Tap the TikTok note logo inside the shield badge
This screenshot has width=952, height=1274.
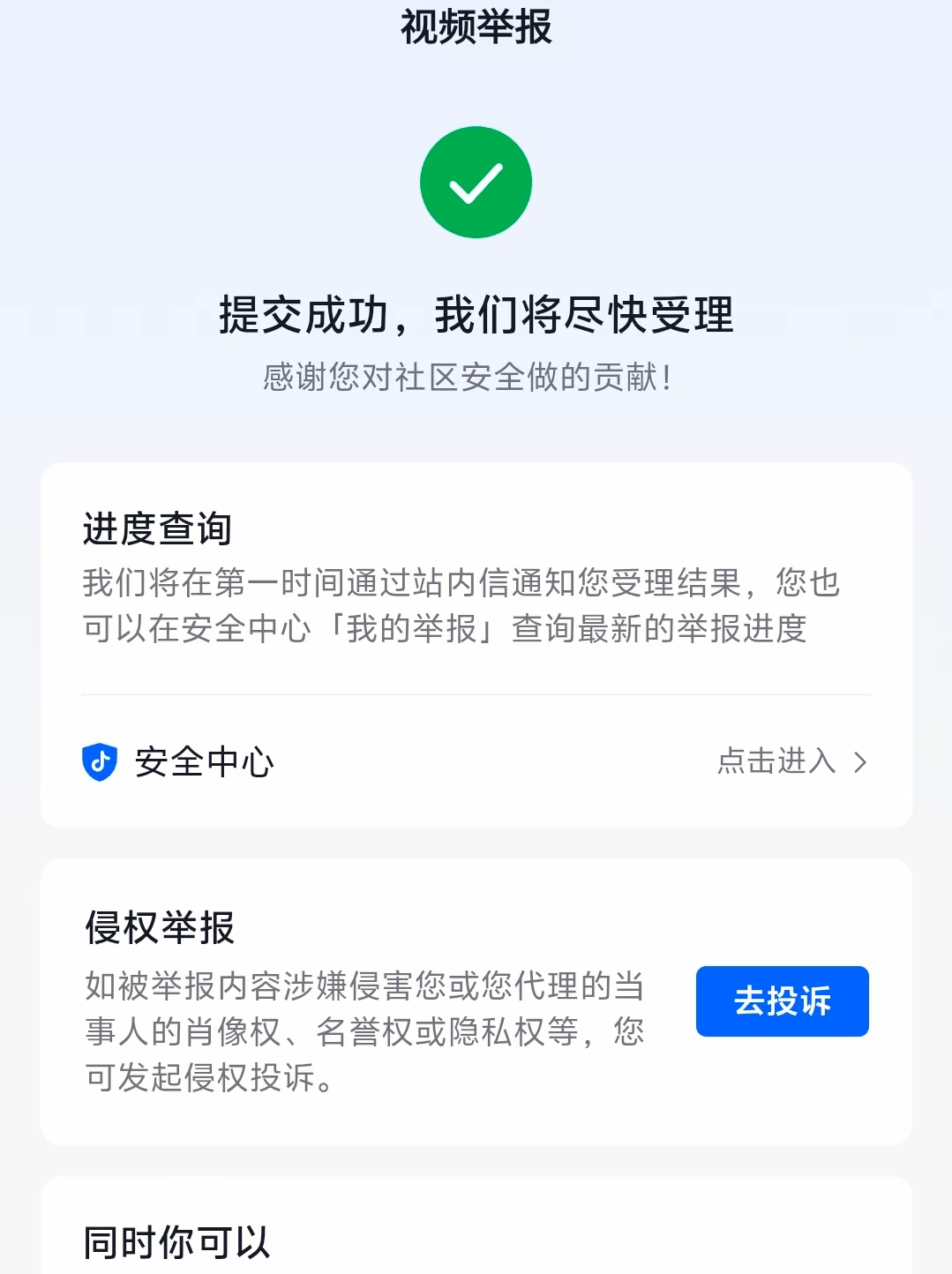click(x=100, y=762)
